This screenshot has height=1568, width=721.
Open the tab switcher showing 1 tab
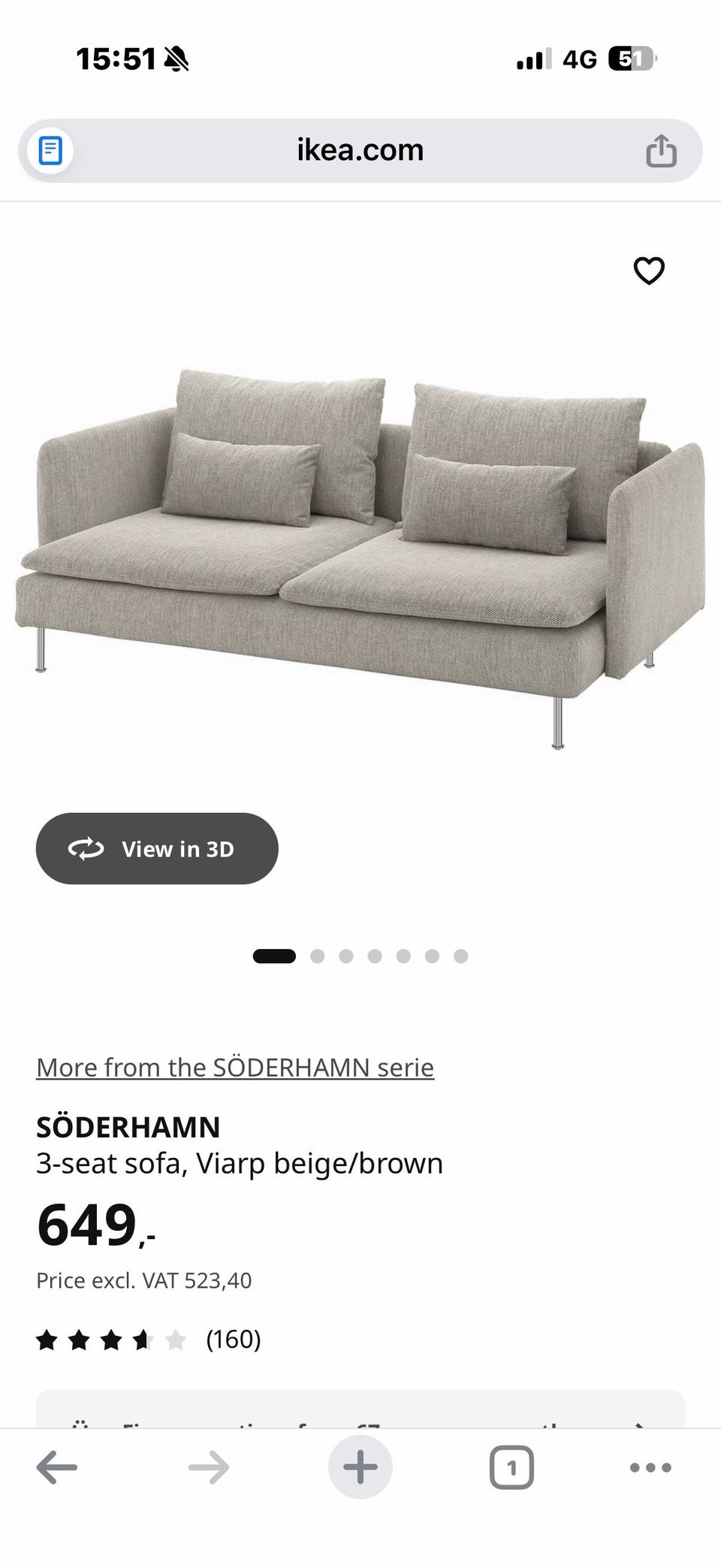coord(511,1467)
